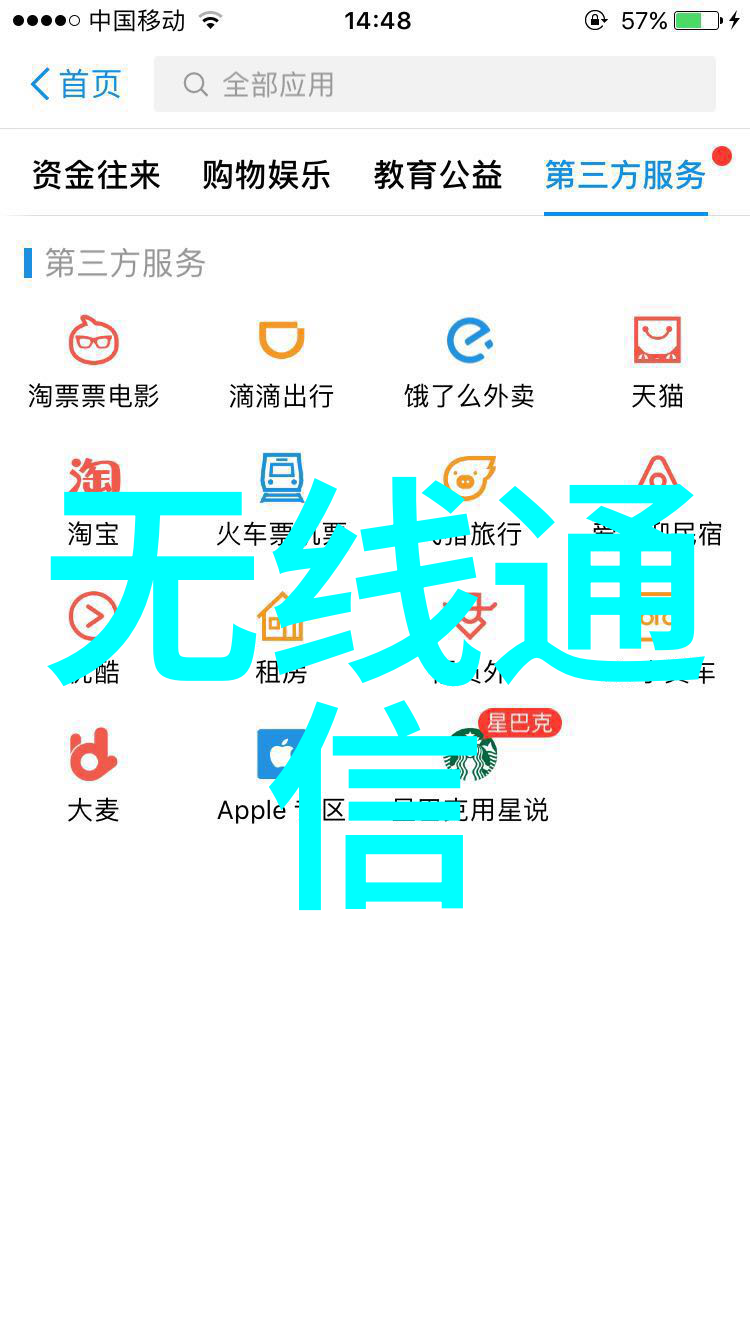Open the 全部应用 search box
The image size is (750, 1334).
point(435,84)
